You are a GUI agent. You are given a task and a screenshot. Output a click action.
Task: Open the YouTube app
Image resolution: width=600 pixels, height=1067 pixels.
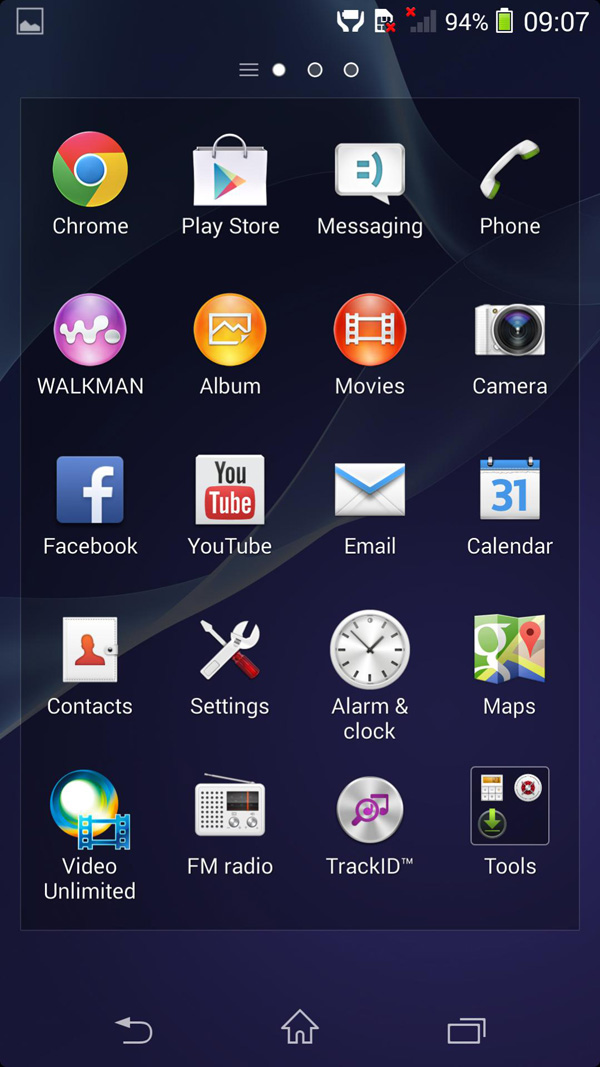230,491
